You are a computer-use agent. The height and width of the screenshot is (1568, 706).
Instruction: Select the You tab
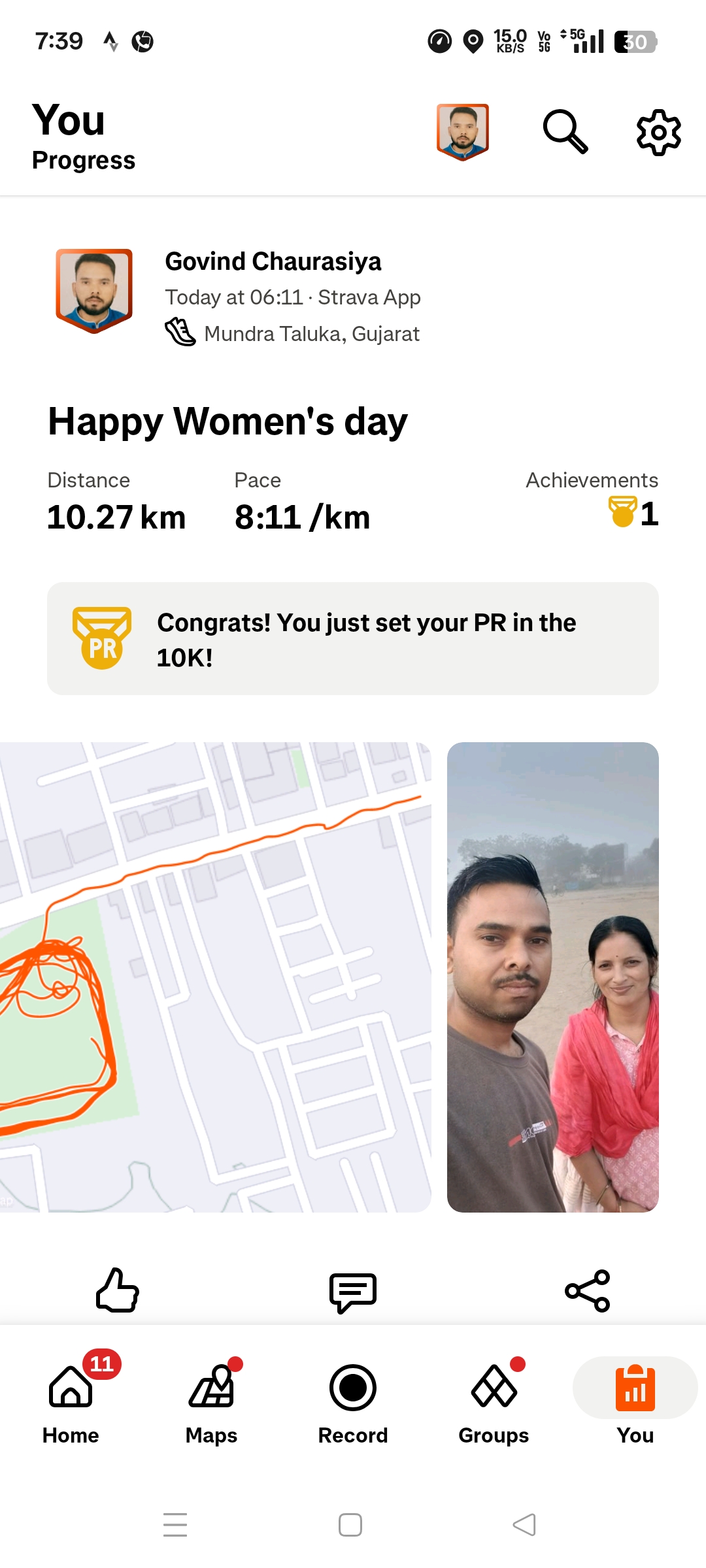[635, 1398]
